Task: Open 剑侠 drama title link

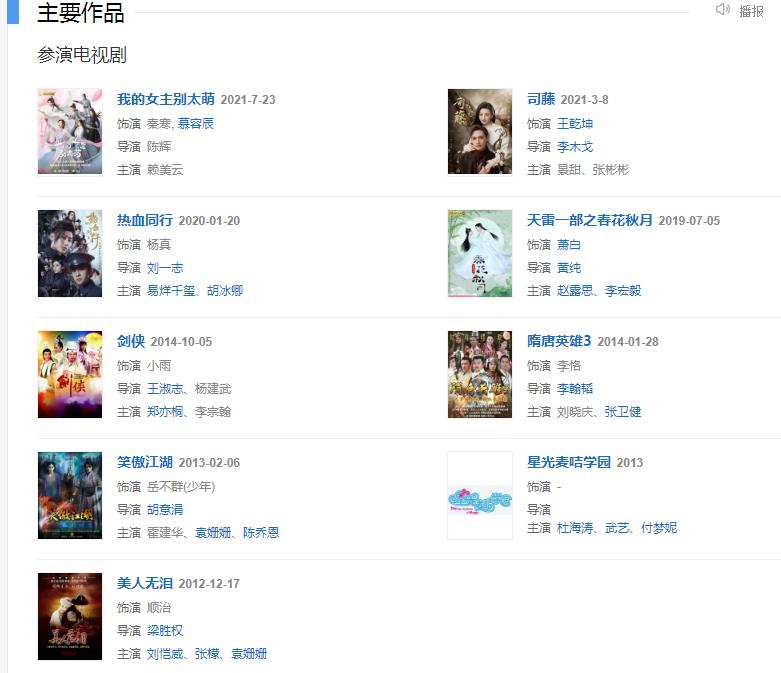Action: click(x=131, y=341)
